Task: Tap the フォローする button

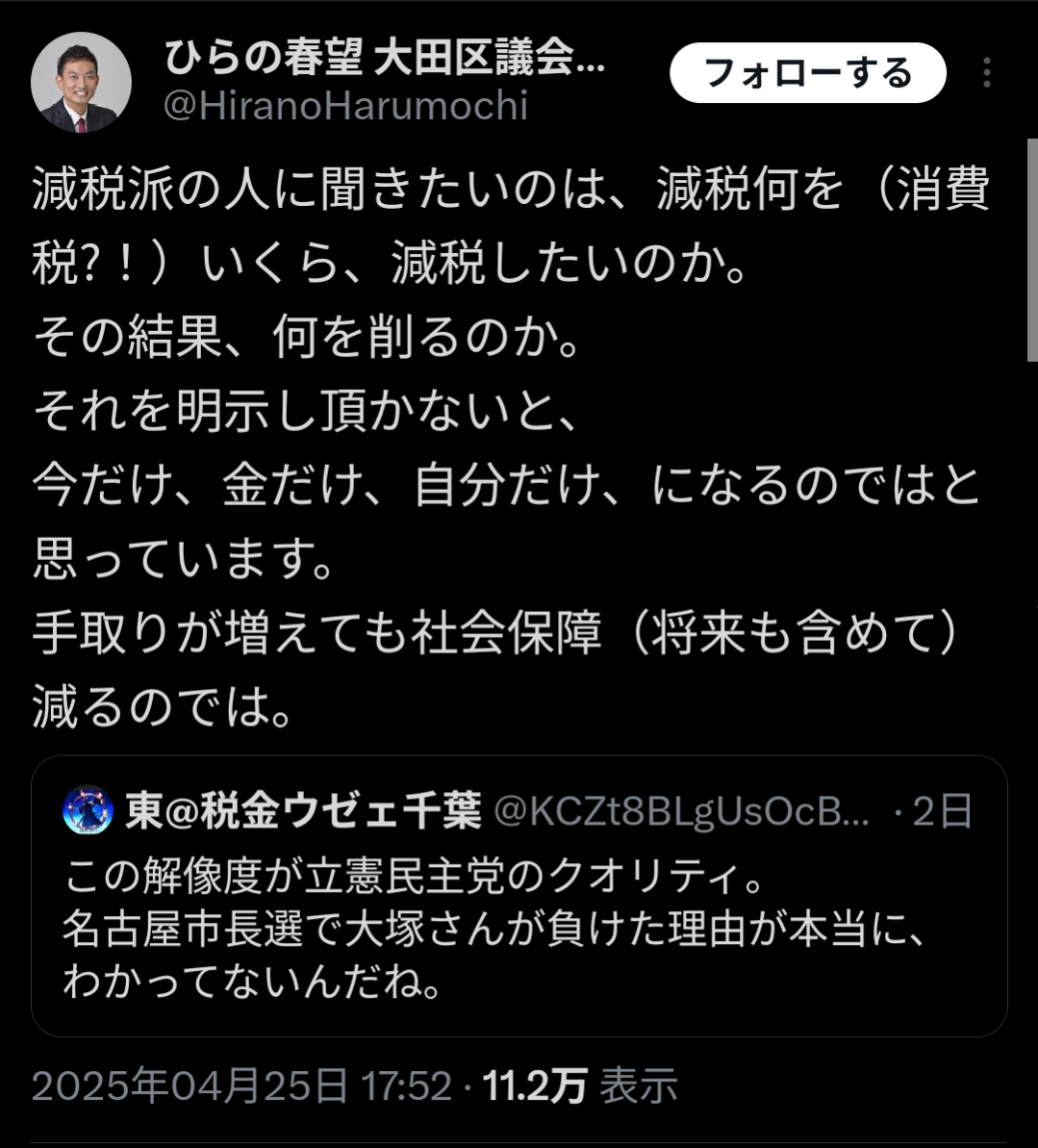Action: [807, 73]
